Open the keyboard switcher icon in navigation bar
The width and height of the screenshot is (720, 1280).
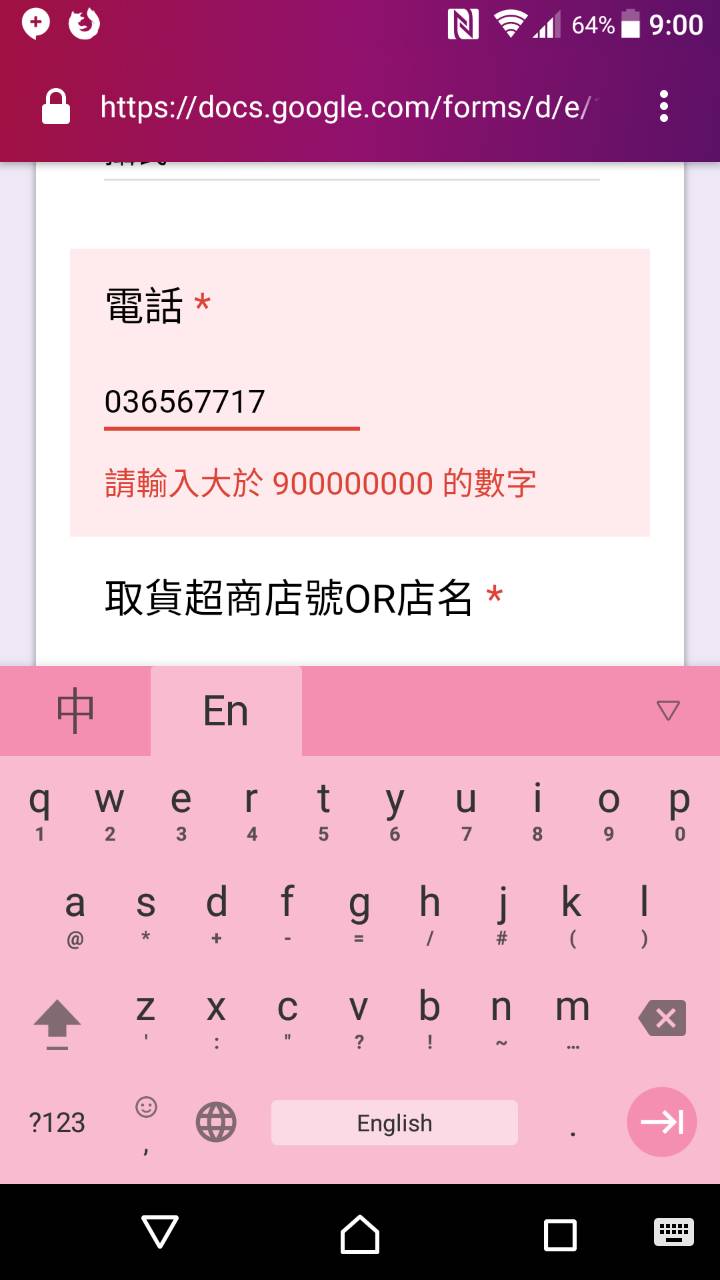point(673,1232)
